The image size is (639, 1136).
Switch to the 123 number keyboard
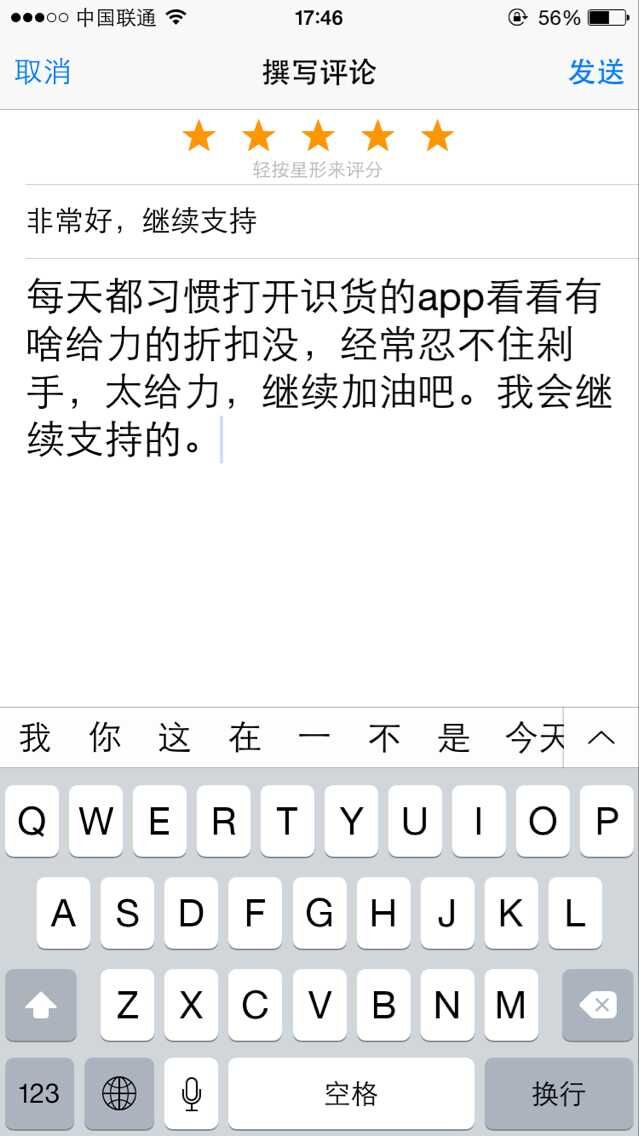[39, 1093]
